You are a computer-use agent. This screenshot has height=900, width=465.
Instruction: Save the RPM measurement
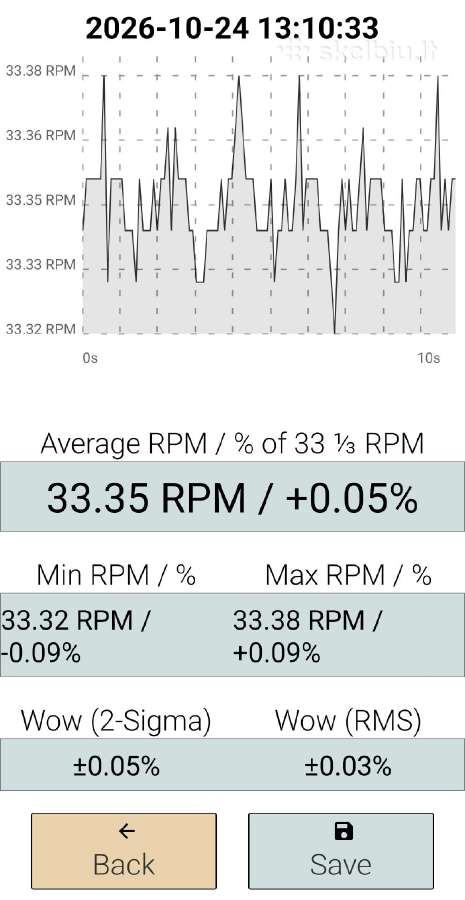(x=341, y=850)
